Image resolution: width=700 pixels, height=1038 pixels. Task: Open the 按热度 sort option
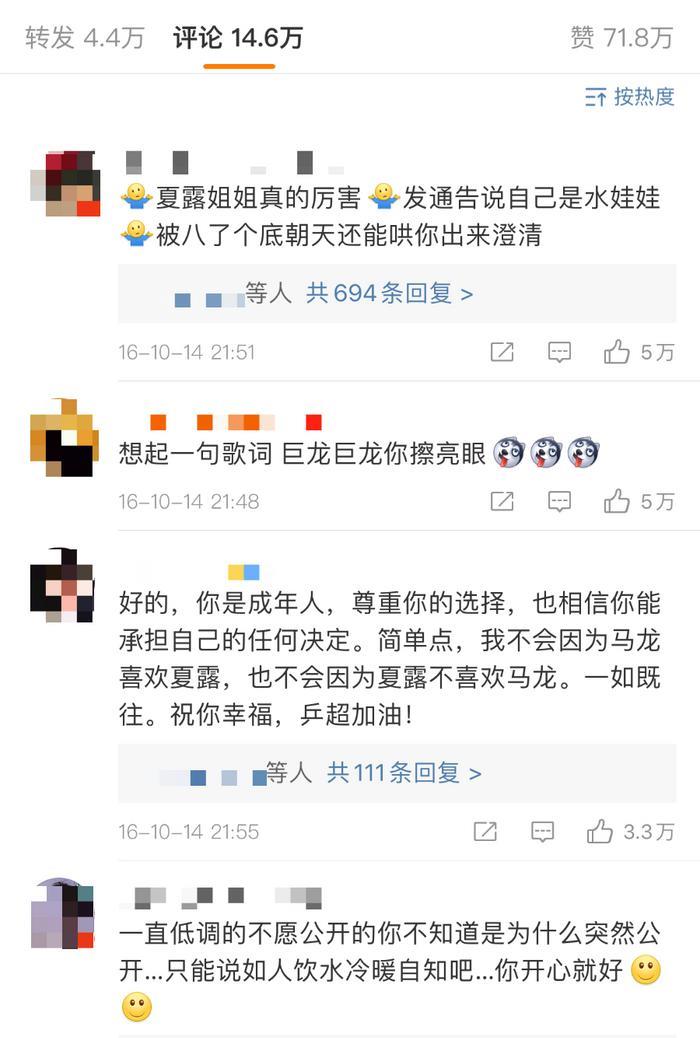pyautogui.click(x=630, y=97)
